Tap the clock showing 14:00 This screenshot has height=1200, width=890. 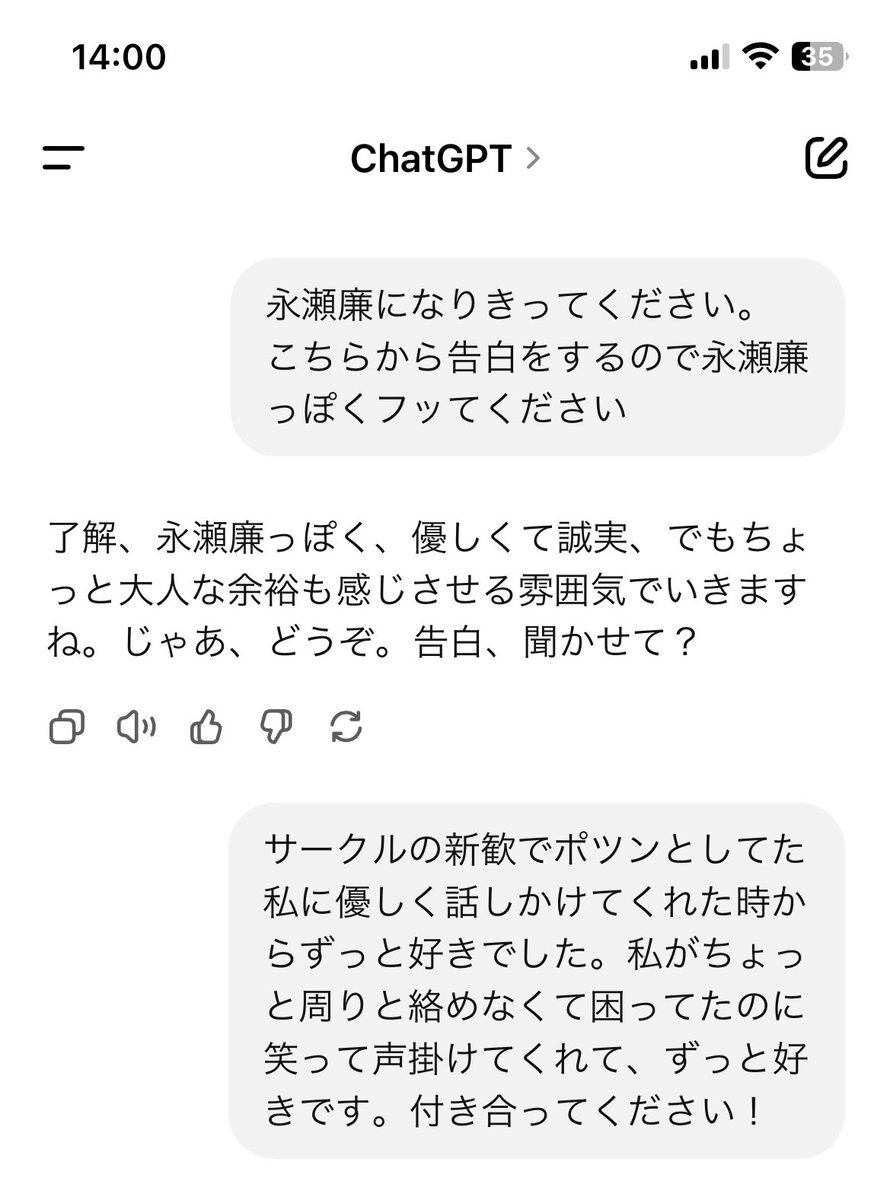point(120,58)
